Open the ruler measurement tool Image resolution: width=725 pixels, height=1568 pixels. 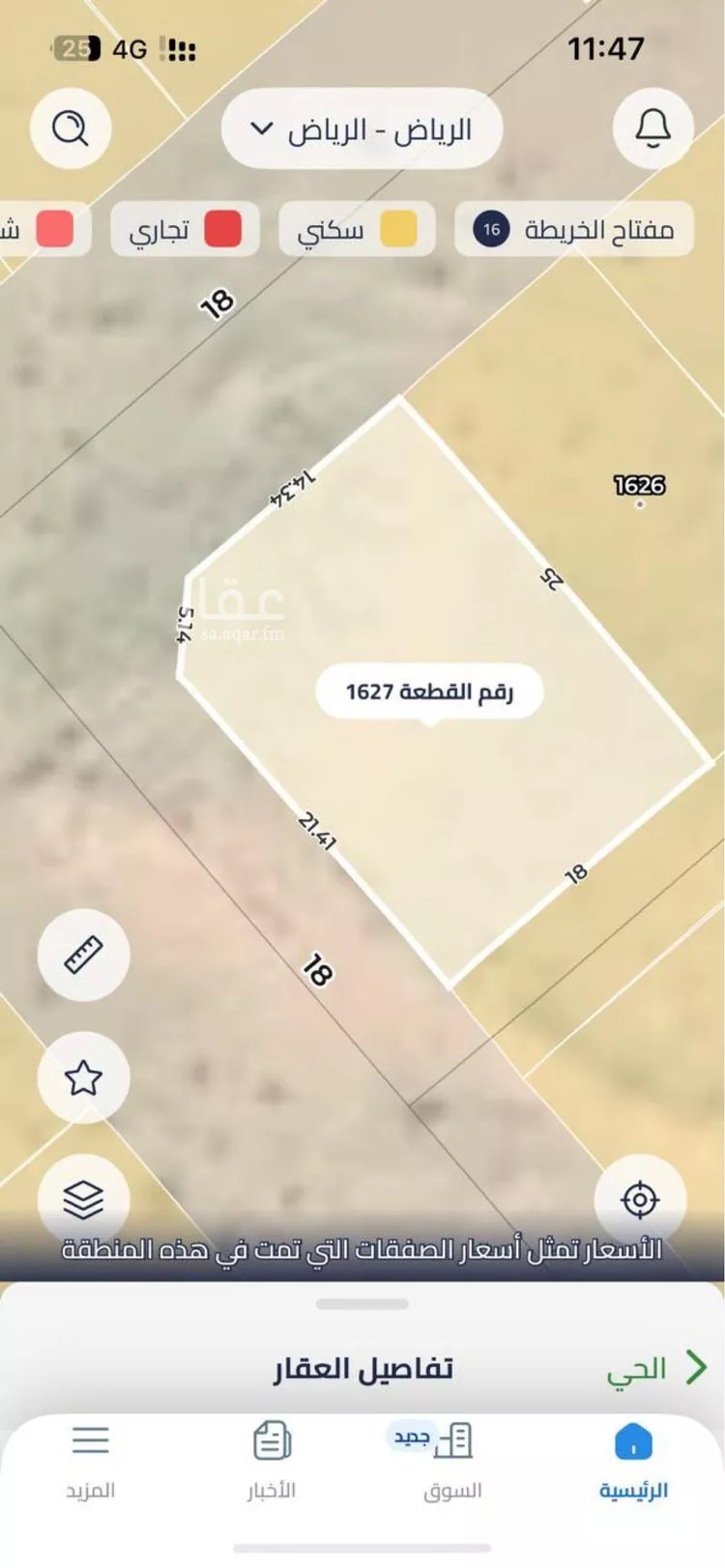click(83, 955)
